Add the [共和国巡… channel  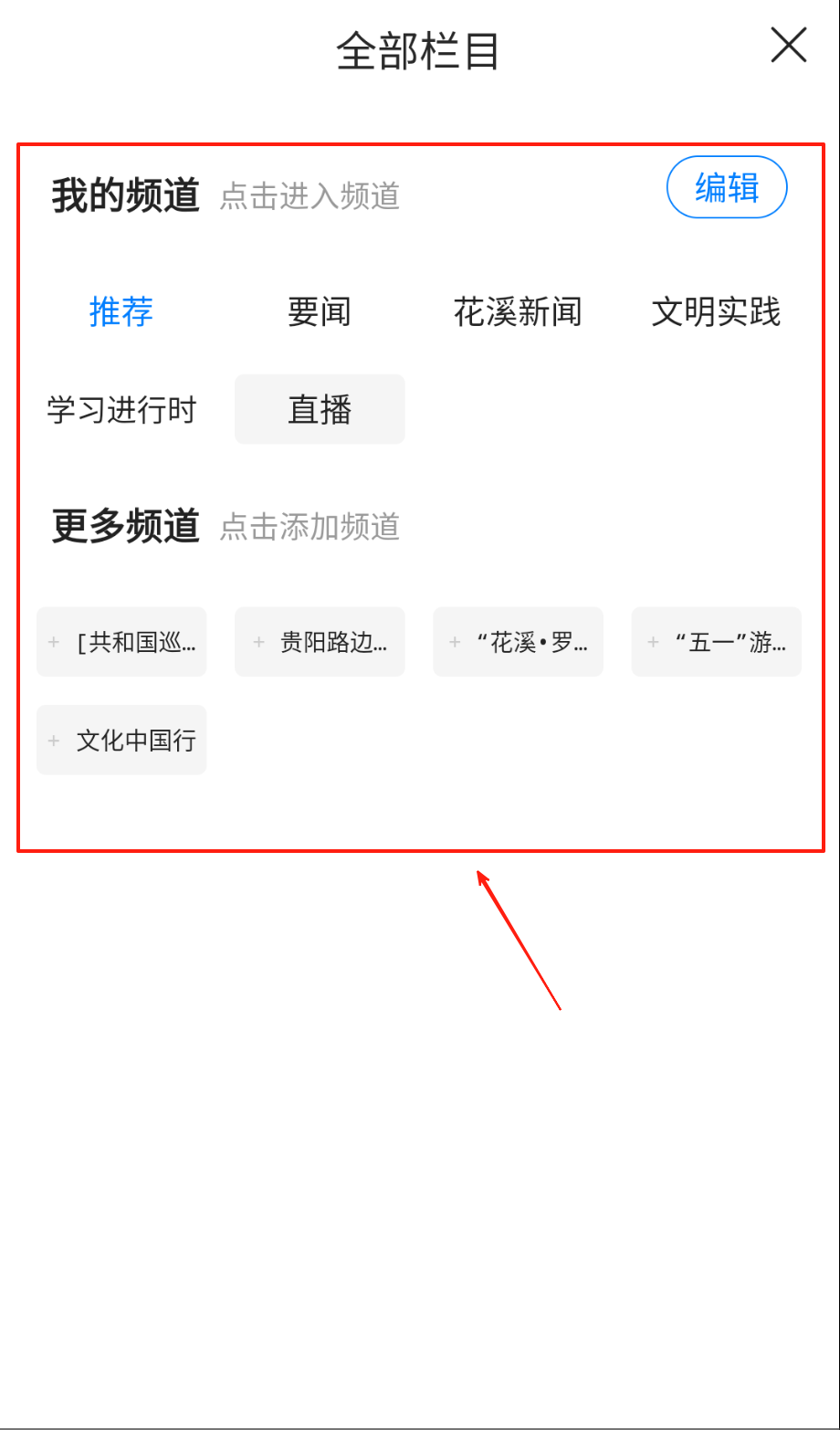tap(121, 642)
